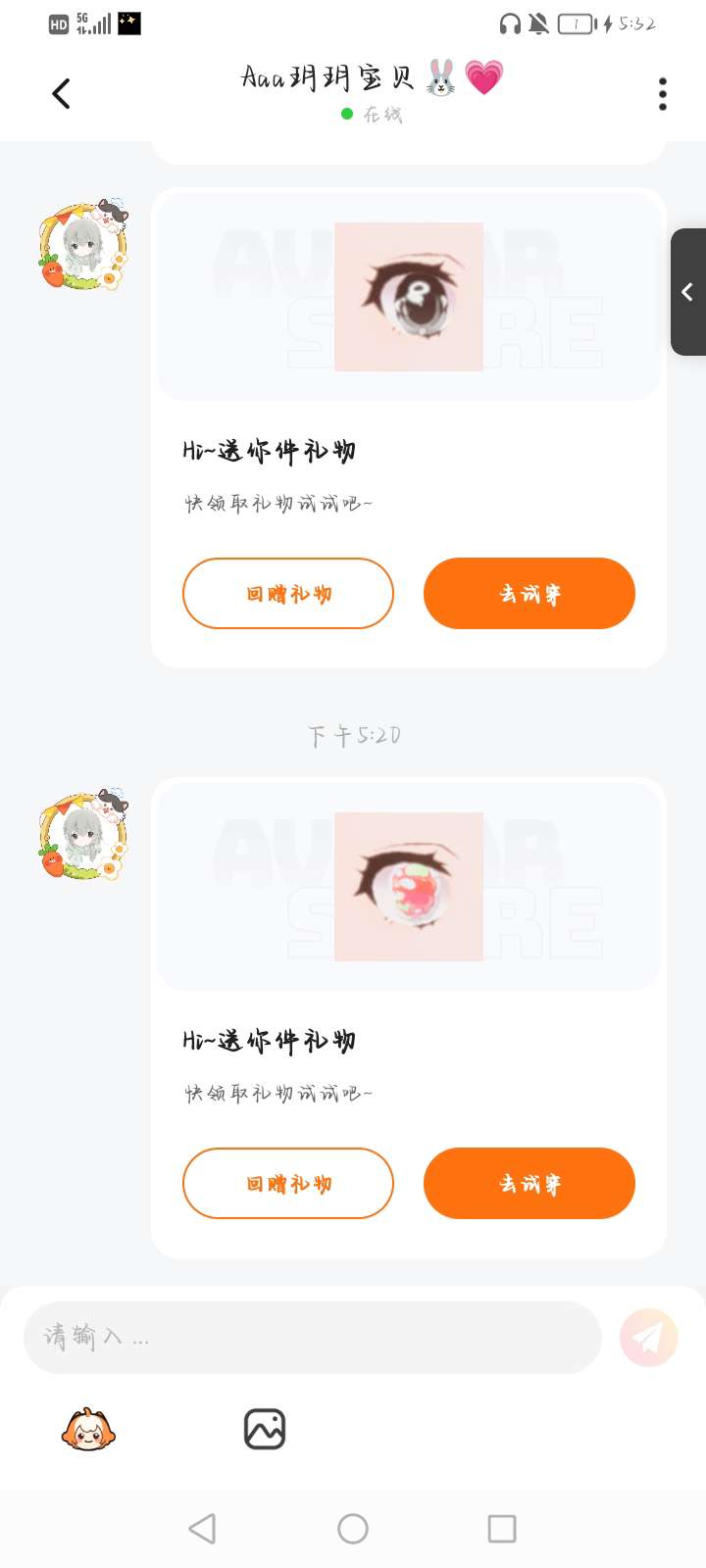706x1568 pixels.
Task: Open the sticker face icon
Action: tap(88, 1429)
